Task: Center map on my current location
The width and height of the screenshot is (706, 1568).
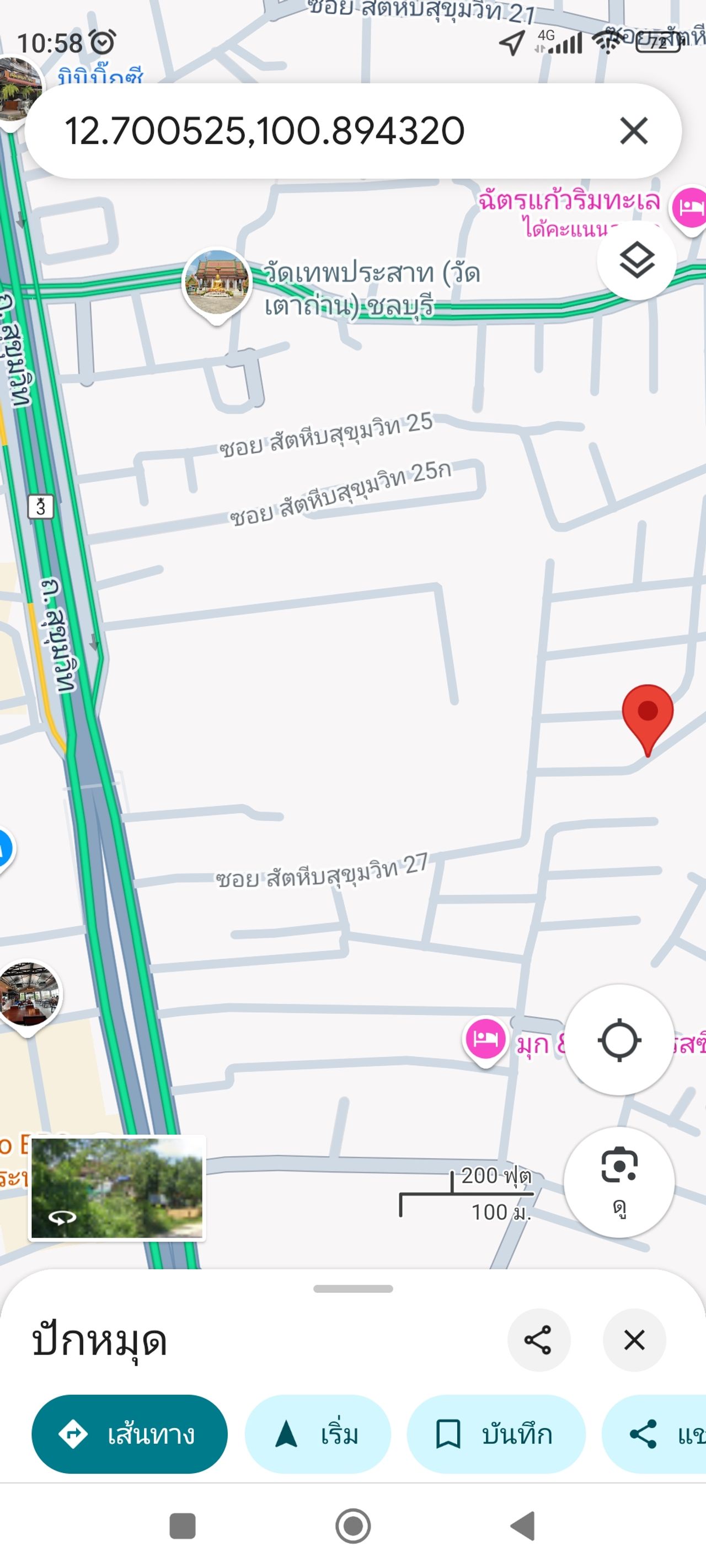Action: (619, 1040)
